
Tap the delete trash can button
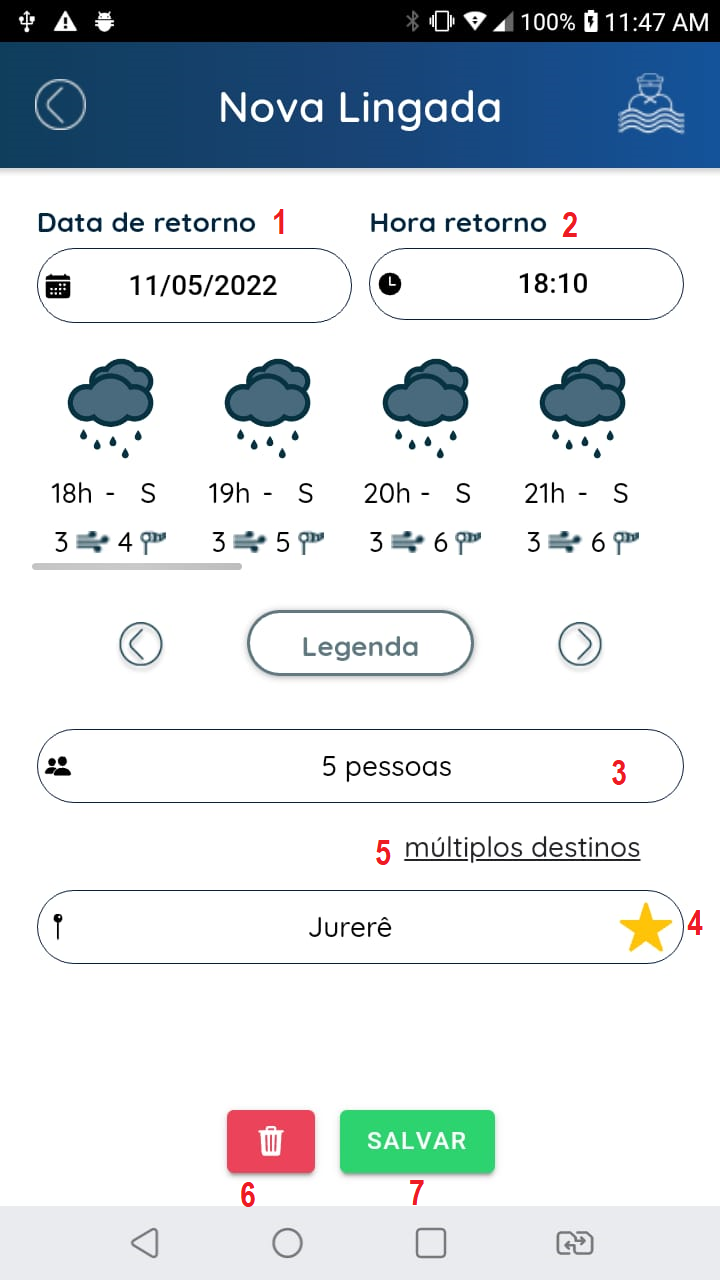(271, 1141)
